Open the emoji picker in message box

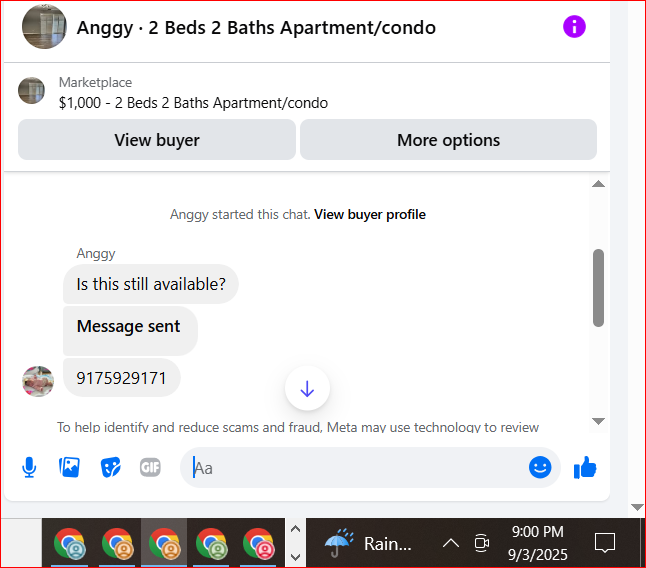pyautogui.click(x=540, y=467)
